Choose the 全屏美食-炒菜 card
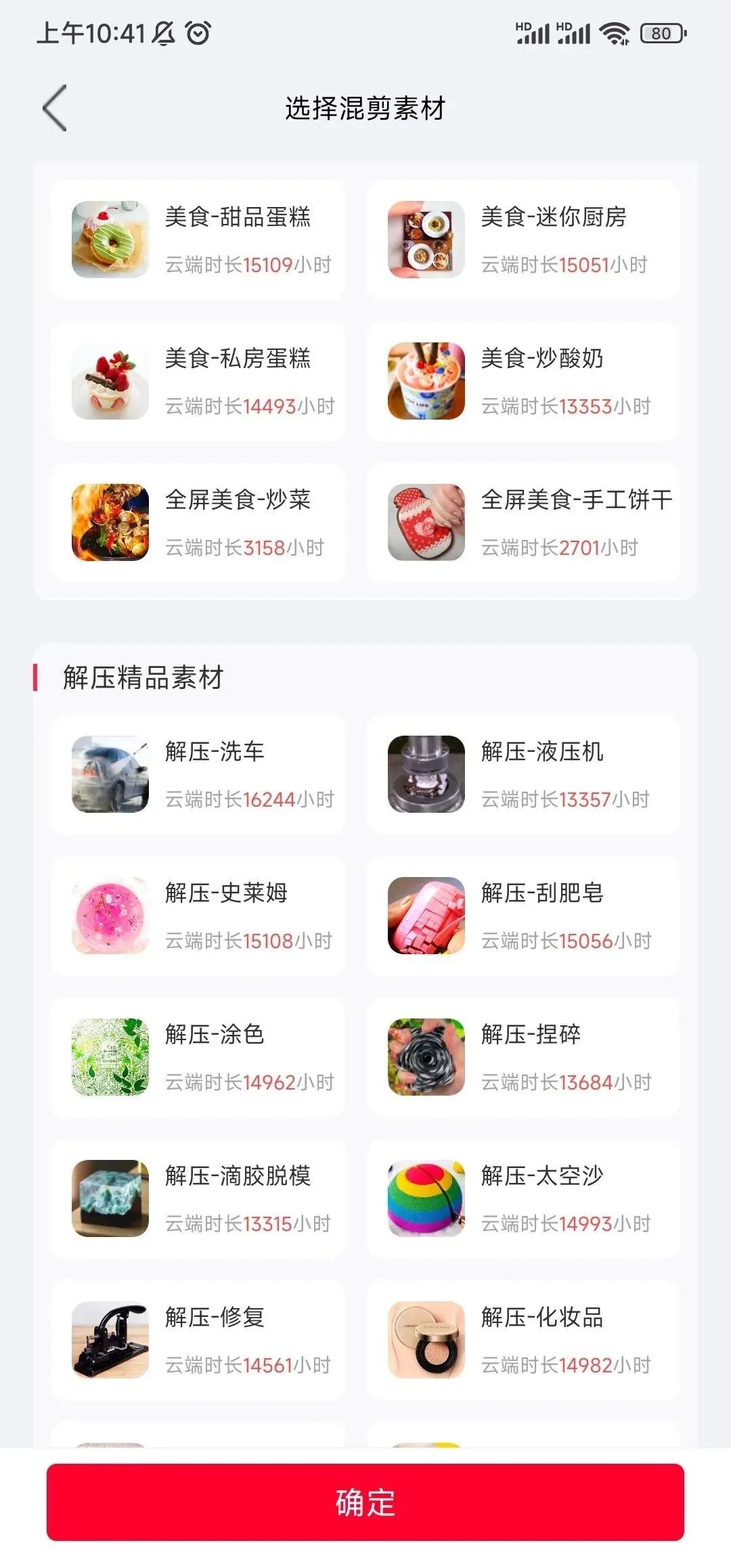Viewport: 731px width, 1568px height. (198, 522)
